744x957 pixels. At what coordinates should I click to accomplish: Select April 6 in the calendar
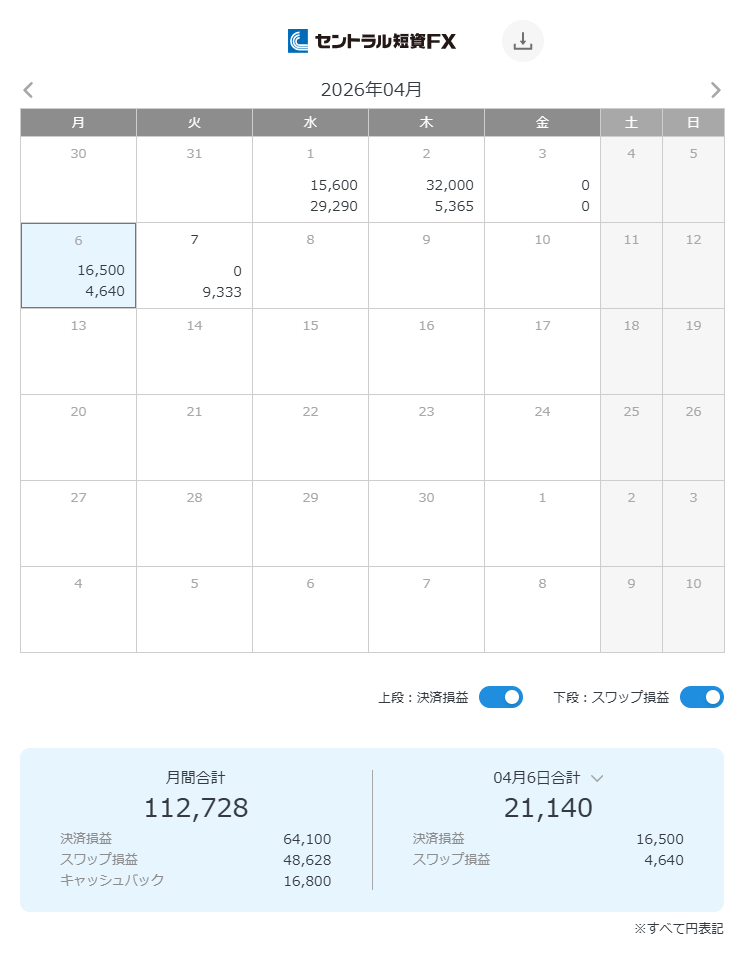pos(78,266)
